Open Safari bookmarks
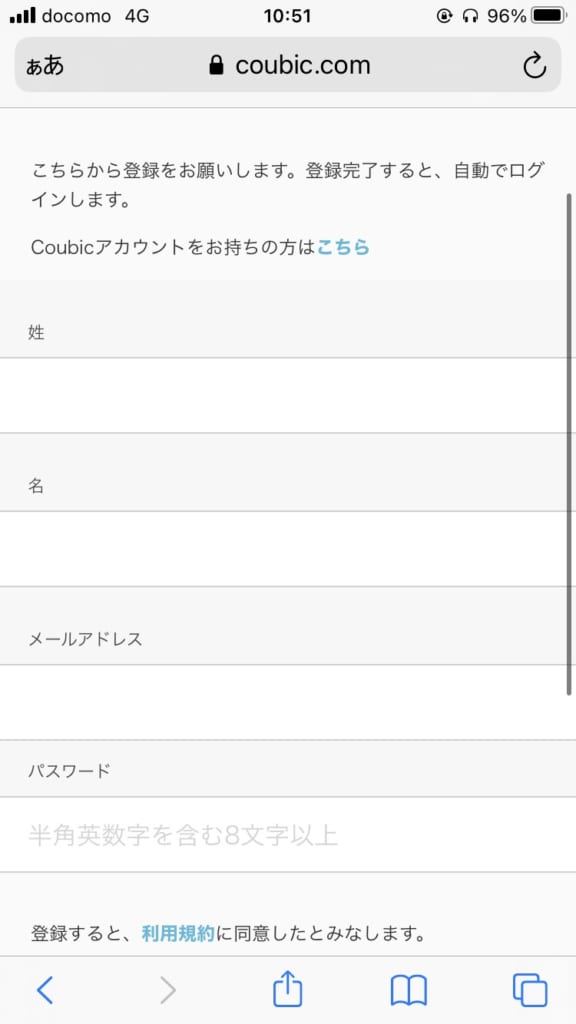The width and height of the screenshot is (576, 1024). point(408,990)
